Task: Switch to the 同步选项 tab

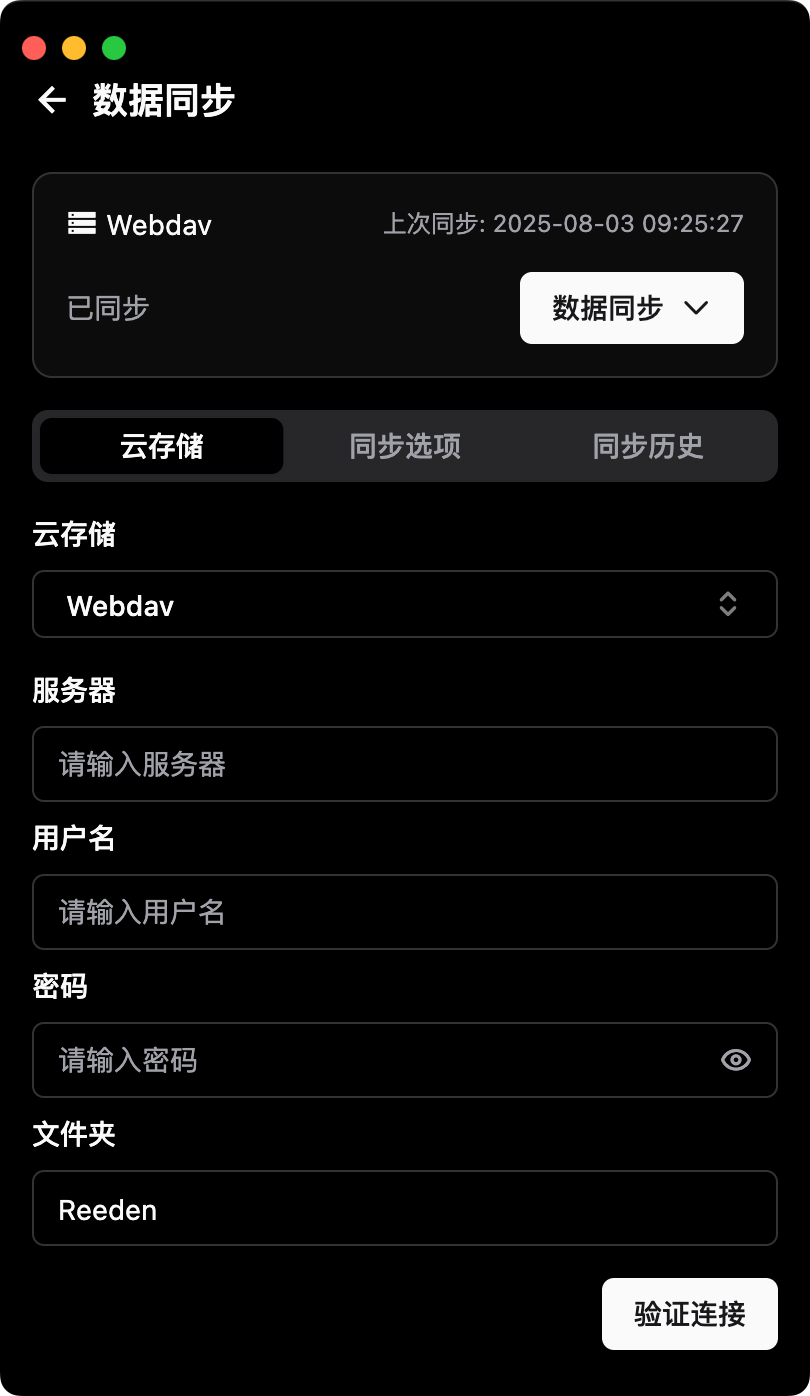Action: (x=404, y=446)
